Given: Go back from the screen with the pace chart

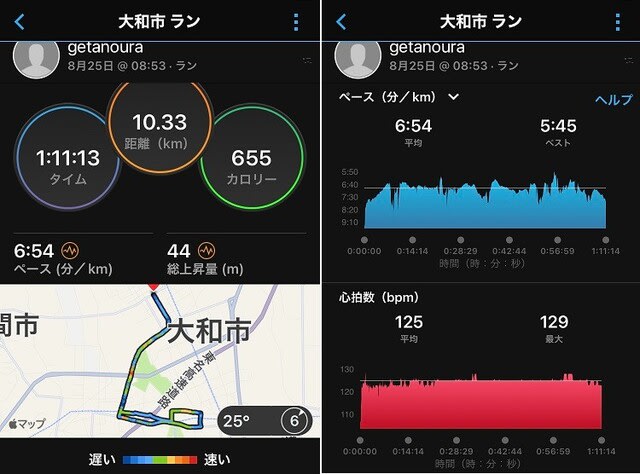Looking at the screenshot, I should click(341, 21).
